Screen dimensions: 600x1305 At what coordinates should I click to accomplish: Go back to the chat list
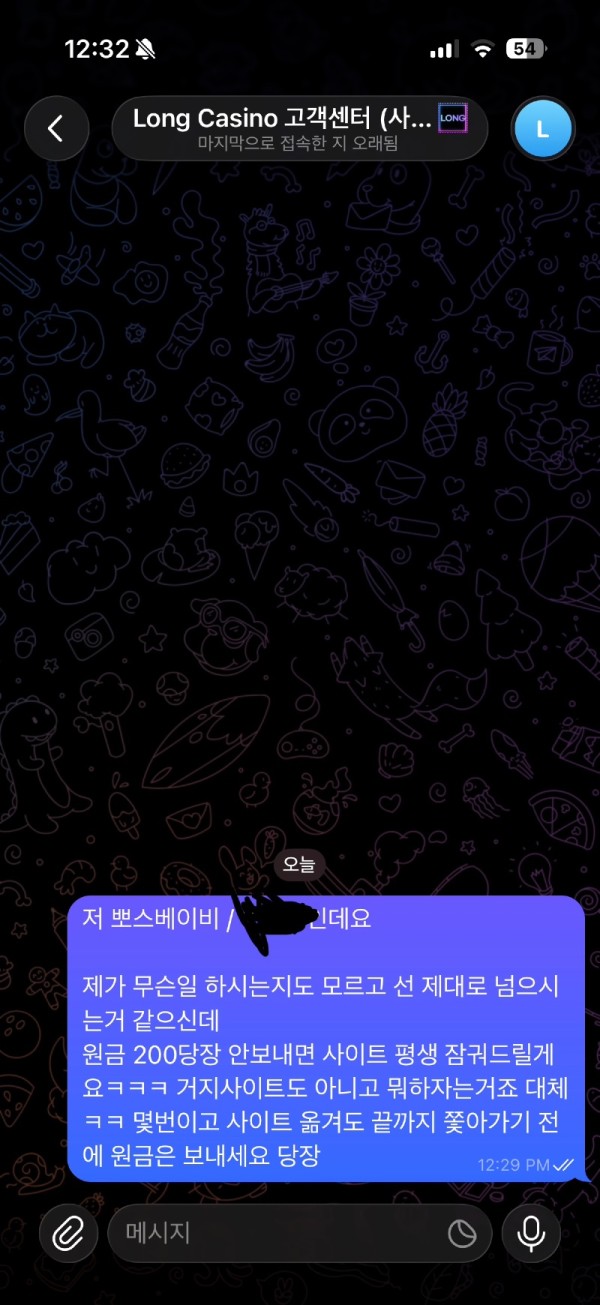tap(56, 129)
